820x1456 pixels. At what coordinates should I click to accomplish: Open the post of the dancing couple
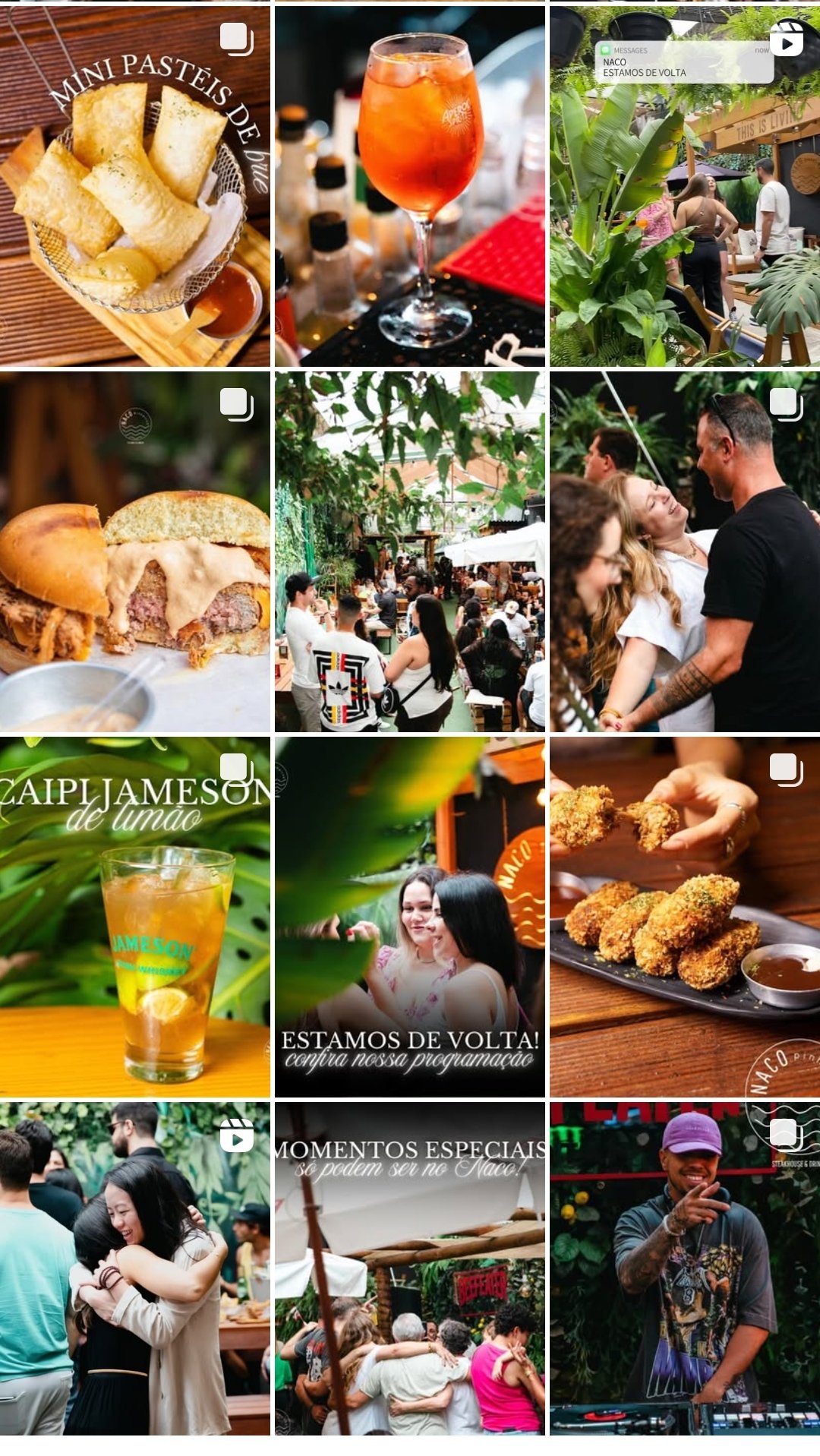click(684, 551)
